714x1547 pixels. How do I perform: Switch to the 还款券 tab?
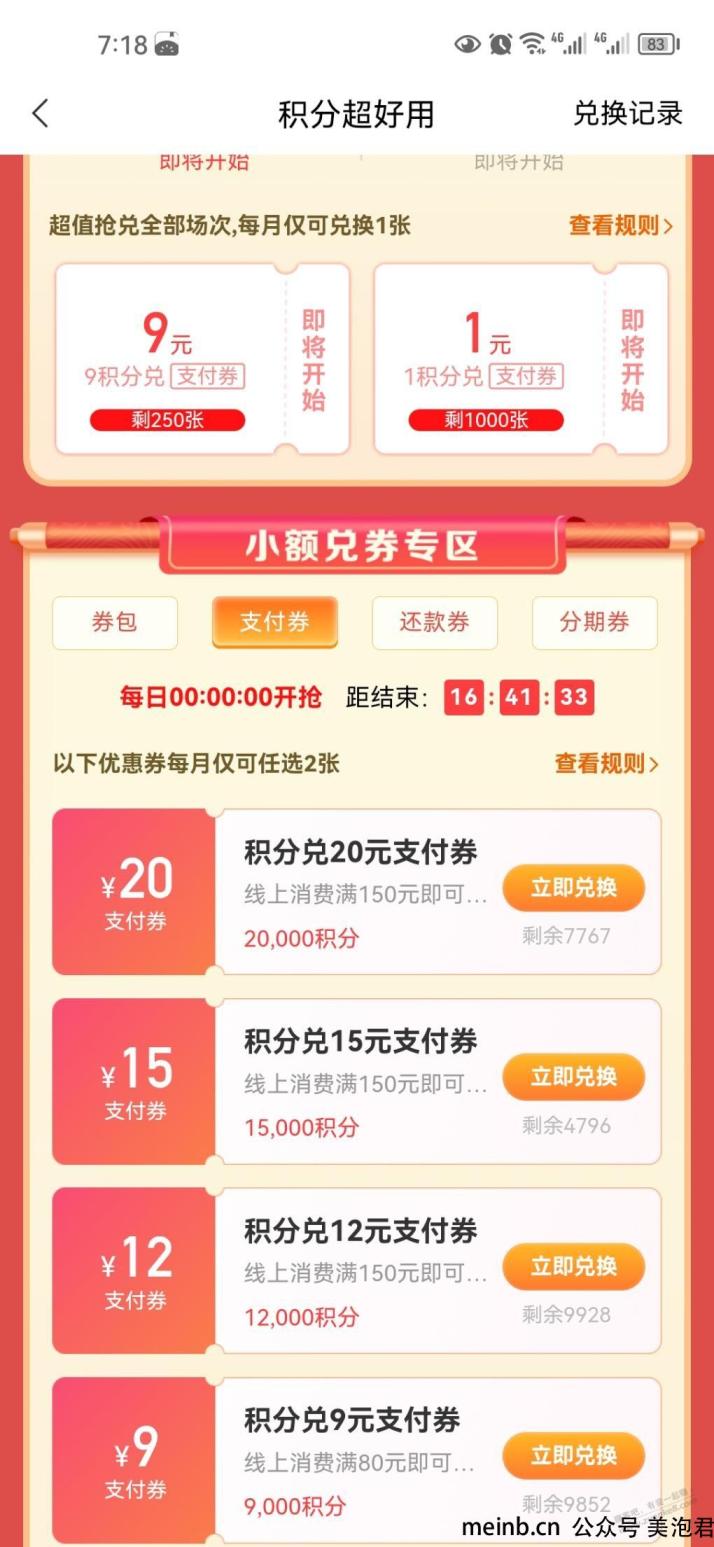pos(434,622)
